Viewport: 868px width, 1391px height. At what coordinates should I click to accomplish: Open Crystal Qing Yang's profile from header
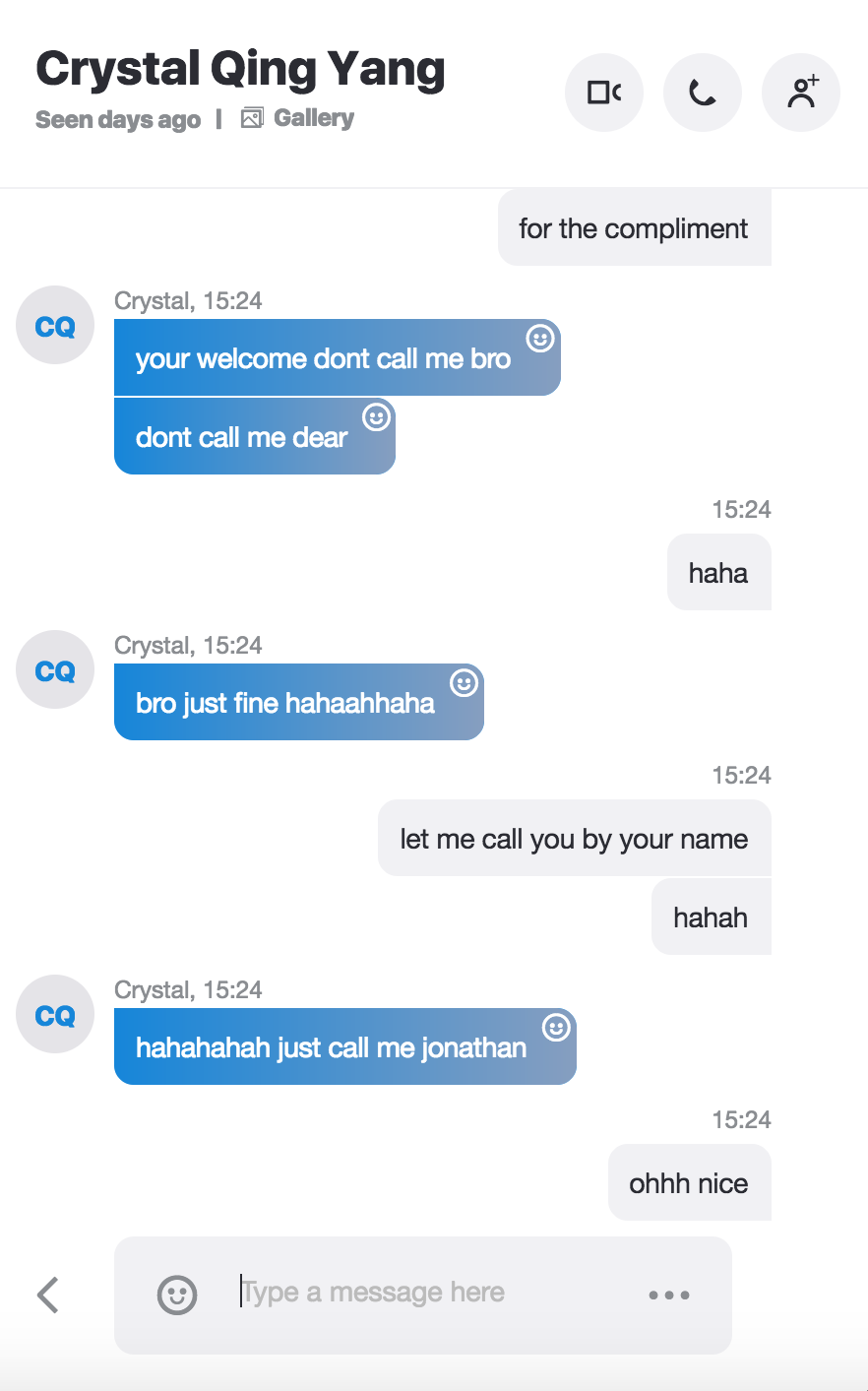(x=240, y=70)
